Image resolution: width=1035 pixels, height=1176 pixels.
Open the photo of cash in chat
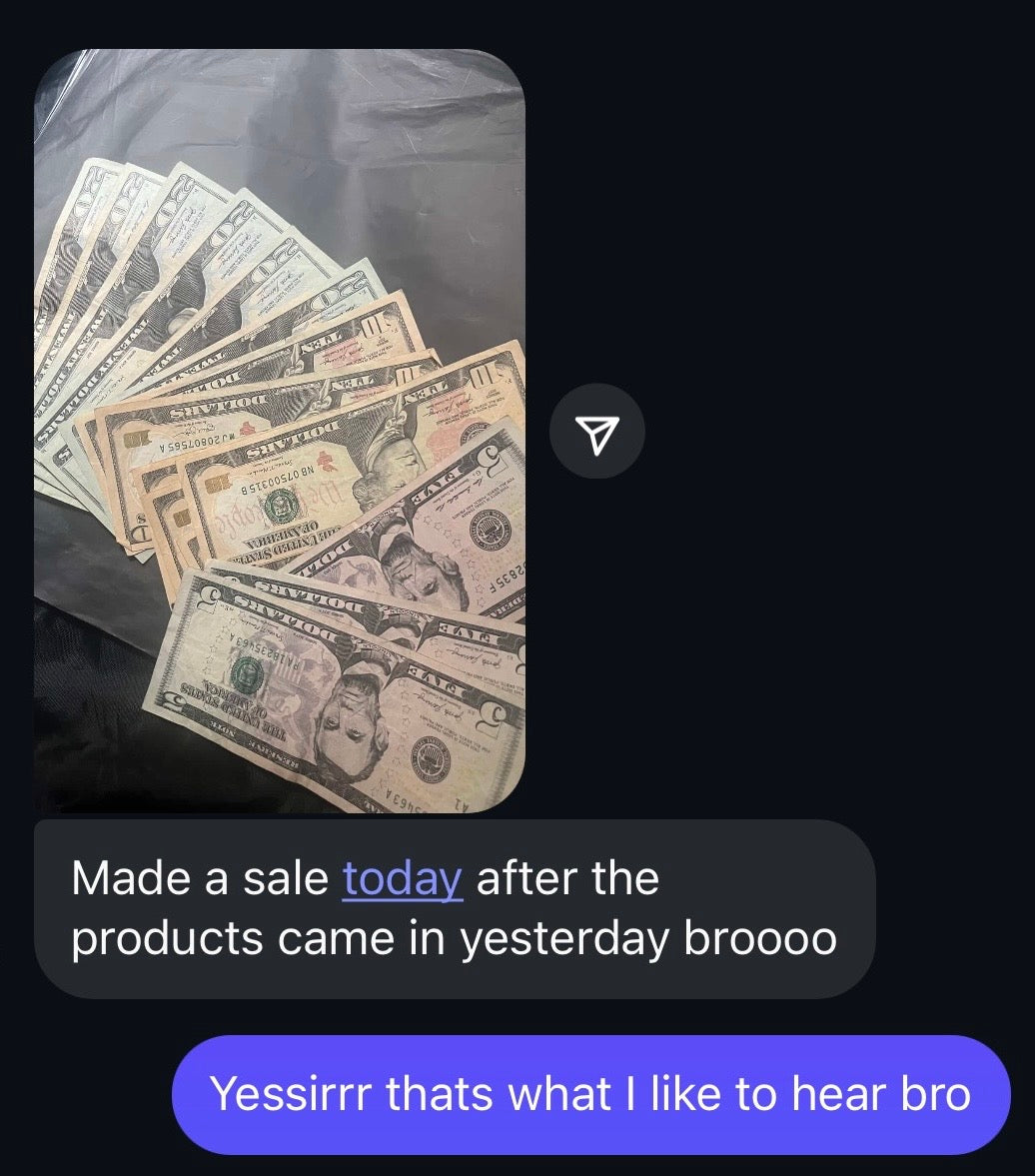280,430
